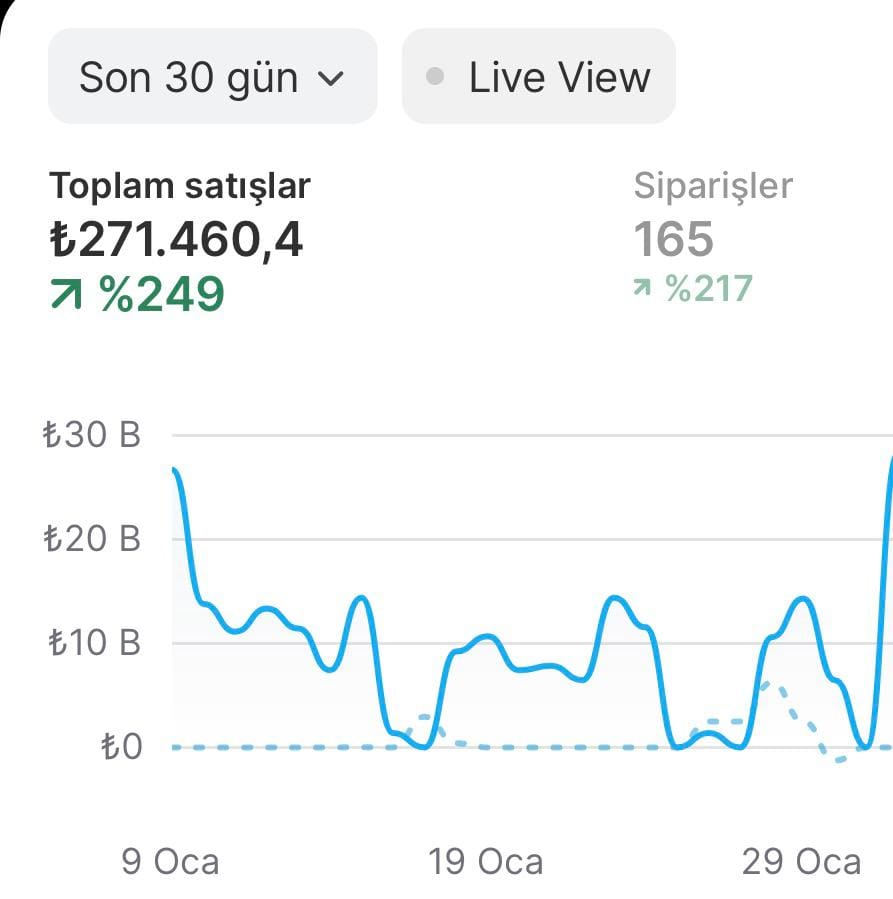This screenshot has height=899, width=893.
Task: Select the Siparişler metric
Action: coord(712,237)
